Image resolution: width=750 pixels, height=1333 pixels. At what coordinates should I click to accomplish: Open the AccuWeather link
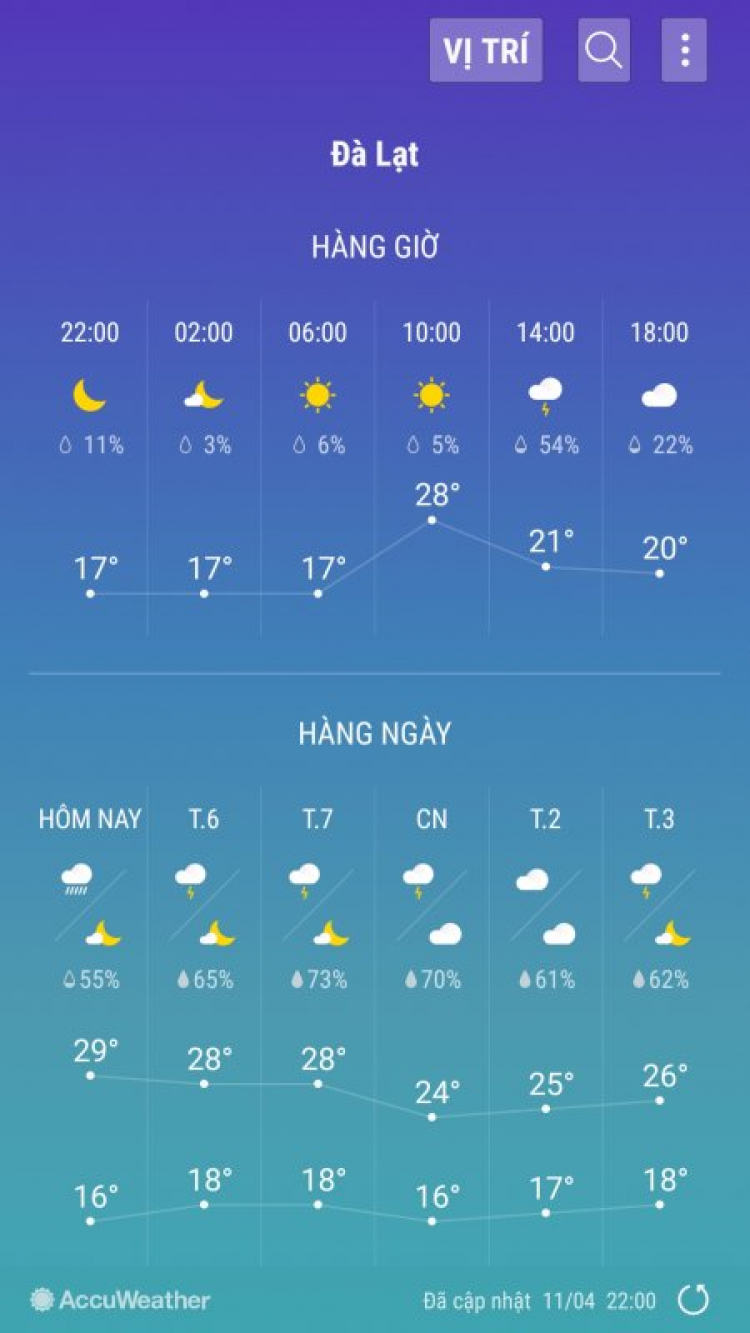(x=120, y=1300)
